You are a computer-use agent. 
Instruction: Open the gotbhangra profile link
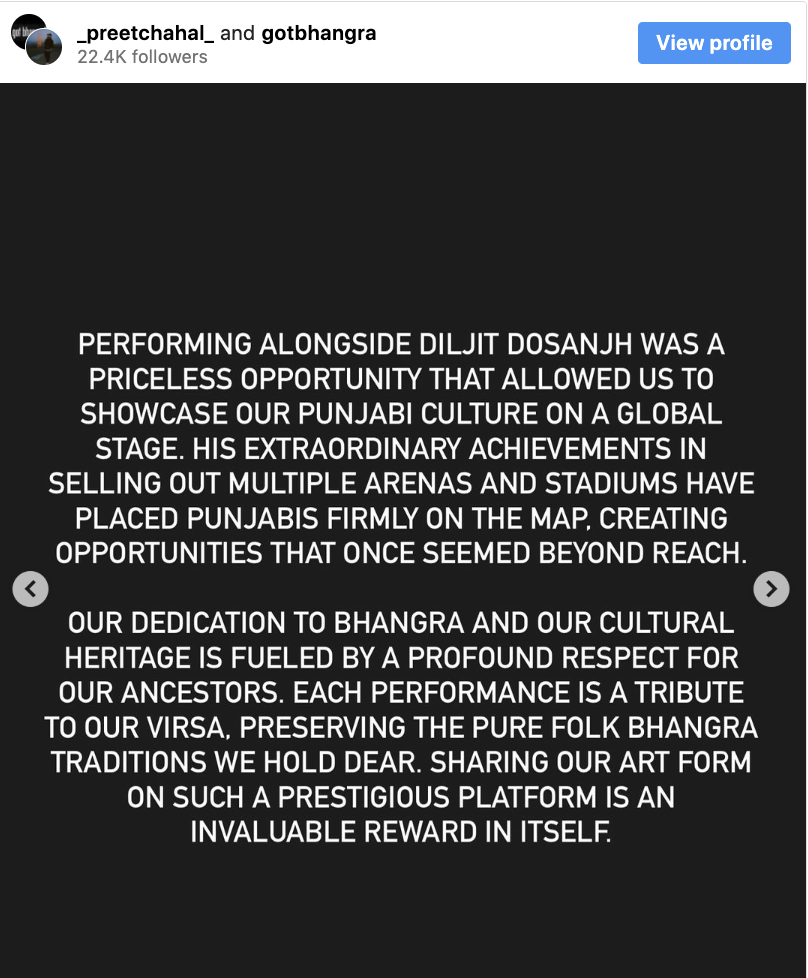click(x=318, y=33)
